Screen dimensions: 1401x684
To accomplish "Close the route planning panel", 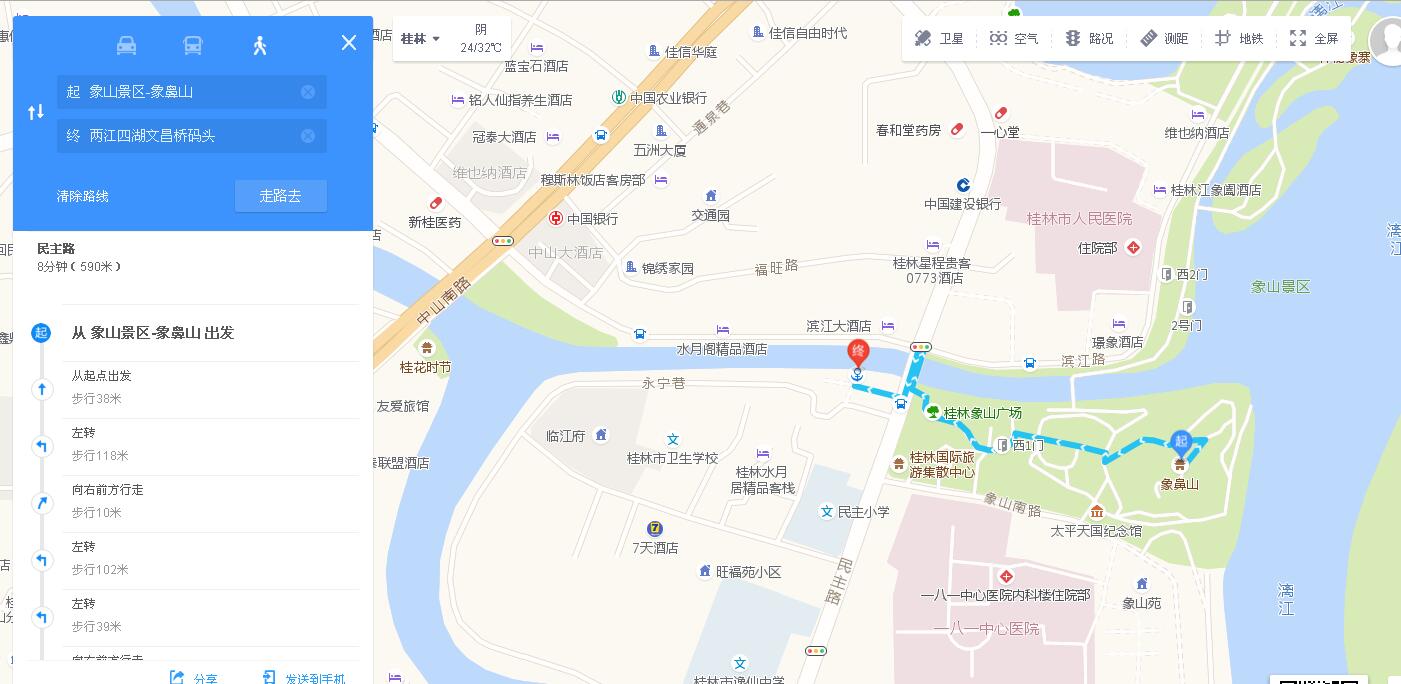I will click(348, 43).
